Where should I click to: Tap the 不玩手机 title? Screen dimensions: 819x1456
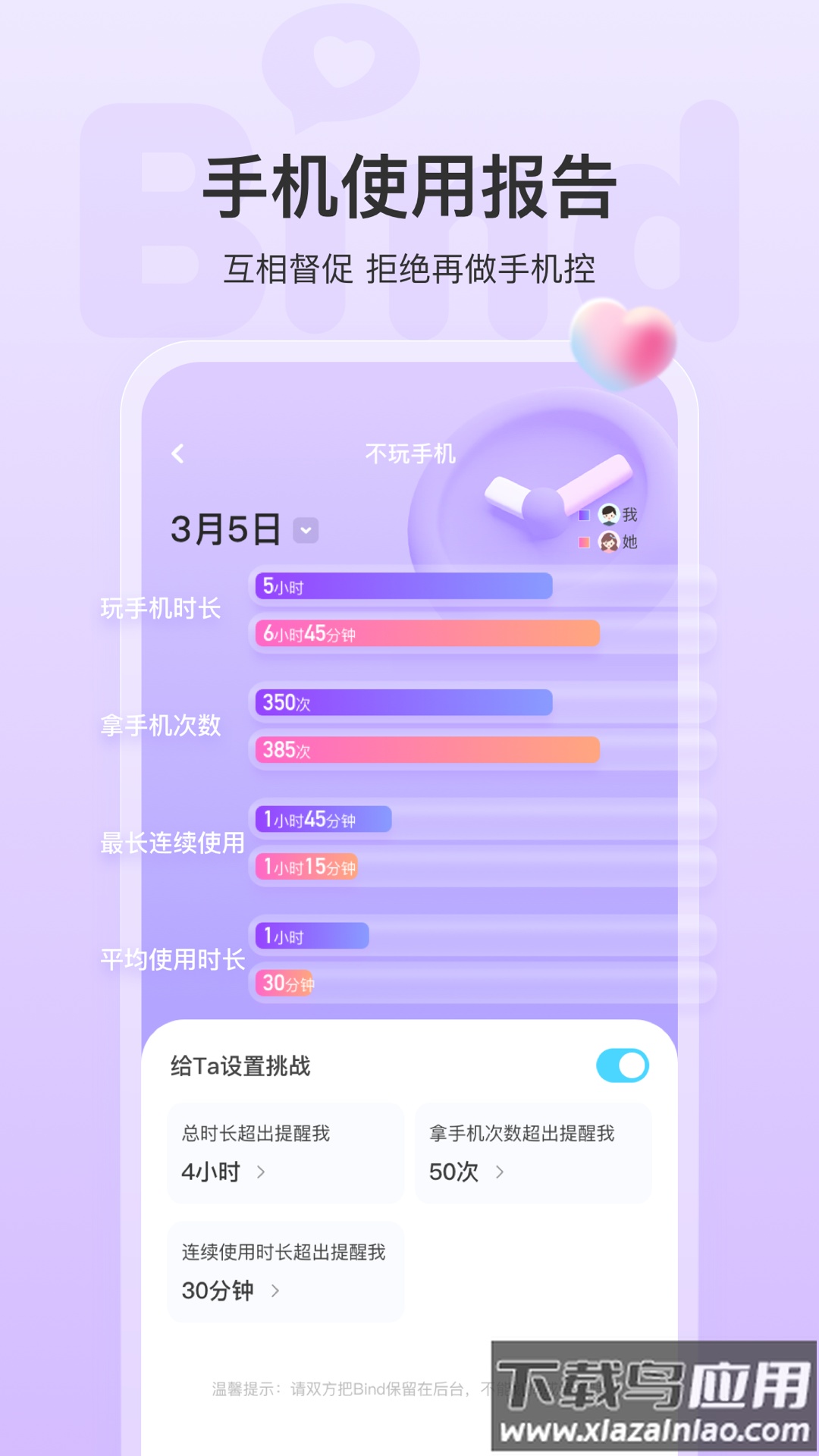pos(409,451)
